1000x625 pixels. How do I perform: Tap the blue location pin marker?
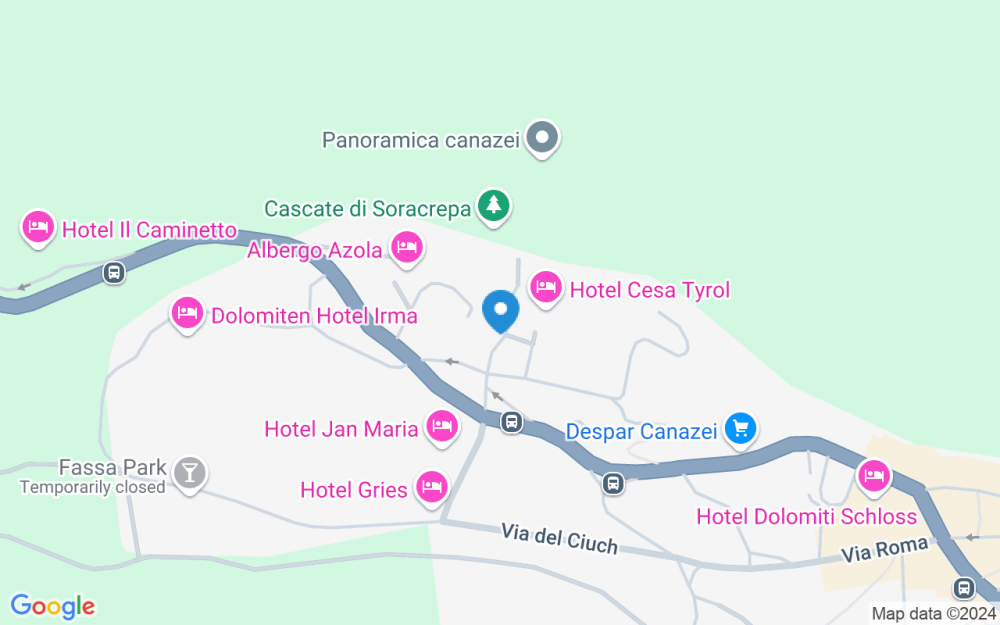coord(501,311)
